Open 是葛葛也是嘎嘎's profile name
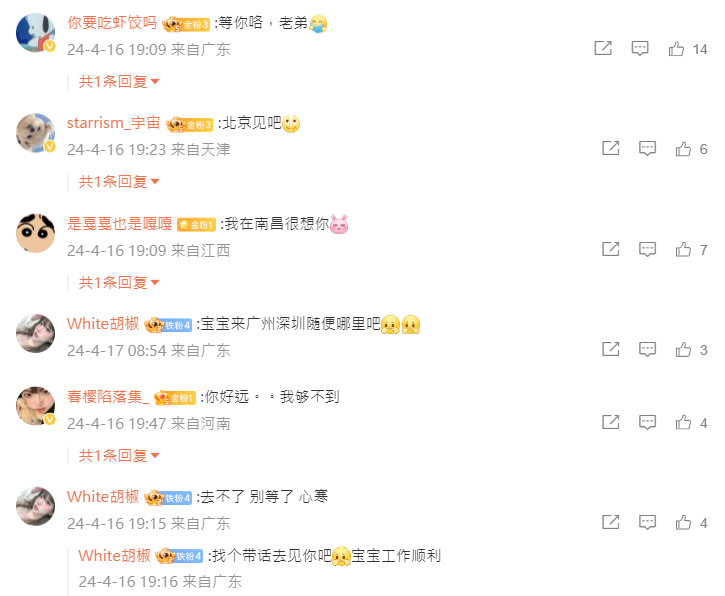725x596 pixels. pos(119,223)
